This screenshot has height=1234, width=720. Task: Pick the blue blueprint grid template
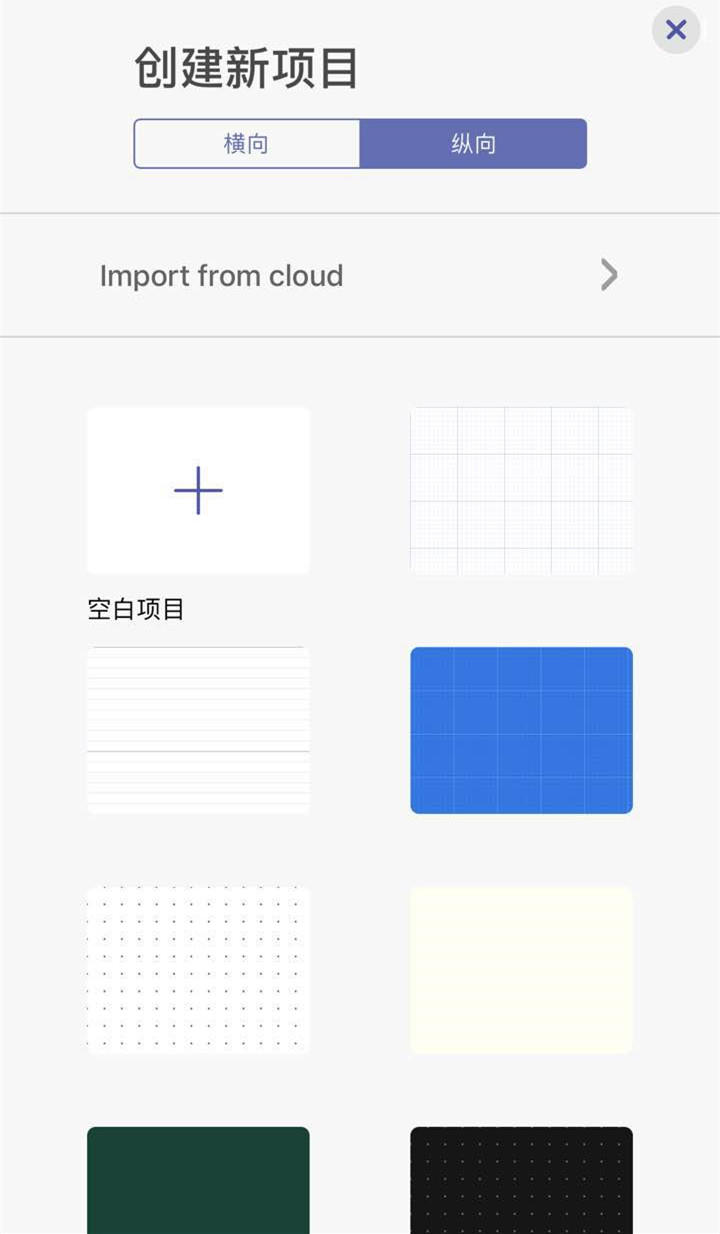(521, 730)
